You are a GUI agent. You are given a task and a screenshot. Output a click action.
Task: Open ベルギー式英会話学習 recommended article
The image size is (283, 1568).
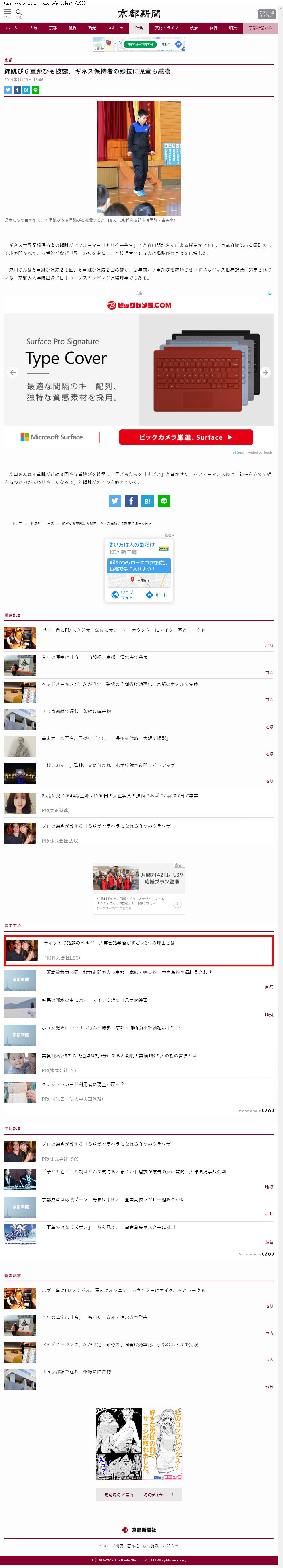pos(109,943)
